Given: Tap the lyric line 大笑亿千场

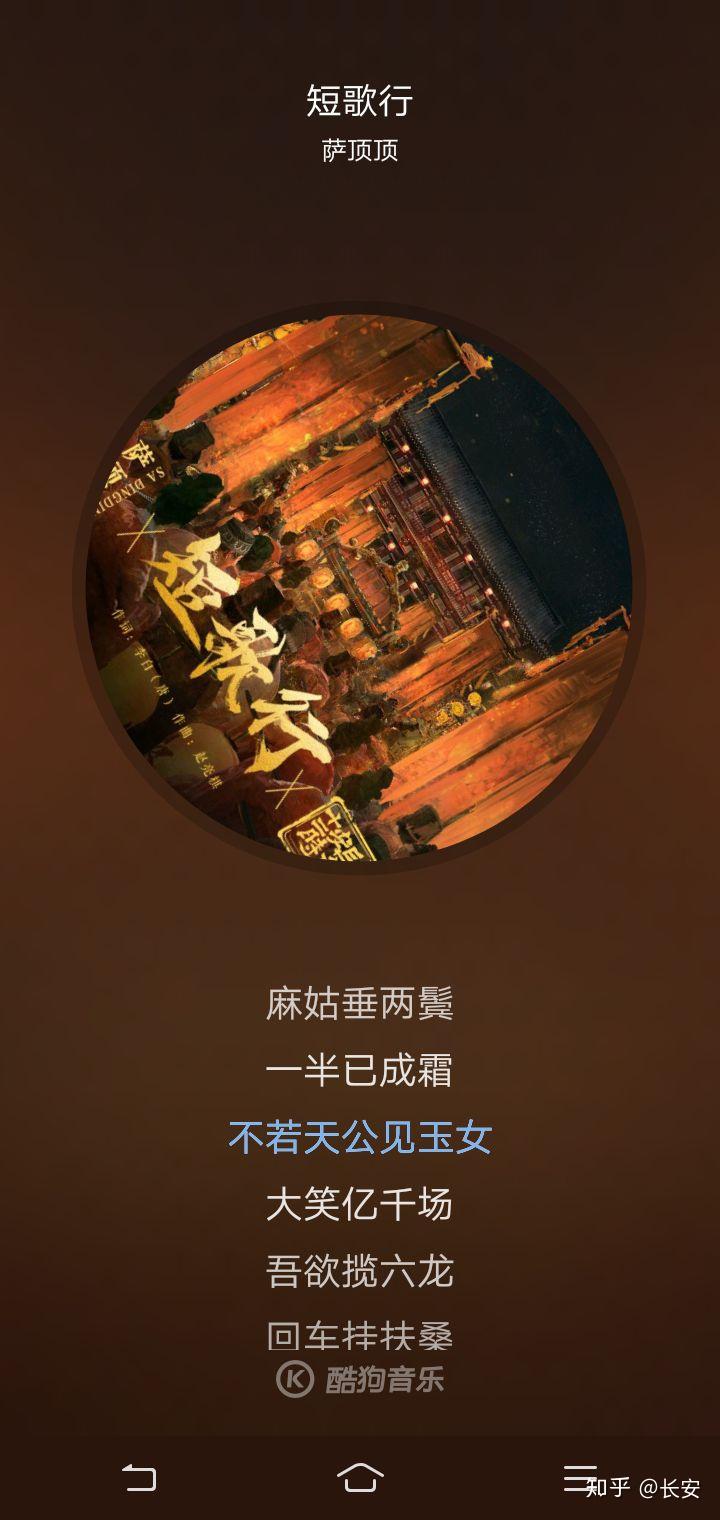Looking at the screenshot, I should click(x=360, y=1205).
